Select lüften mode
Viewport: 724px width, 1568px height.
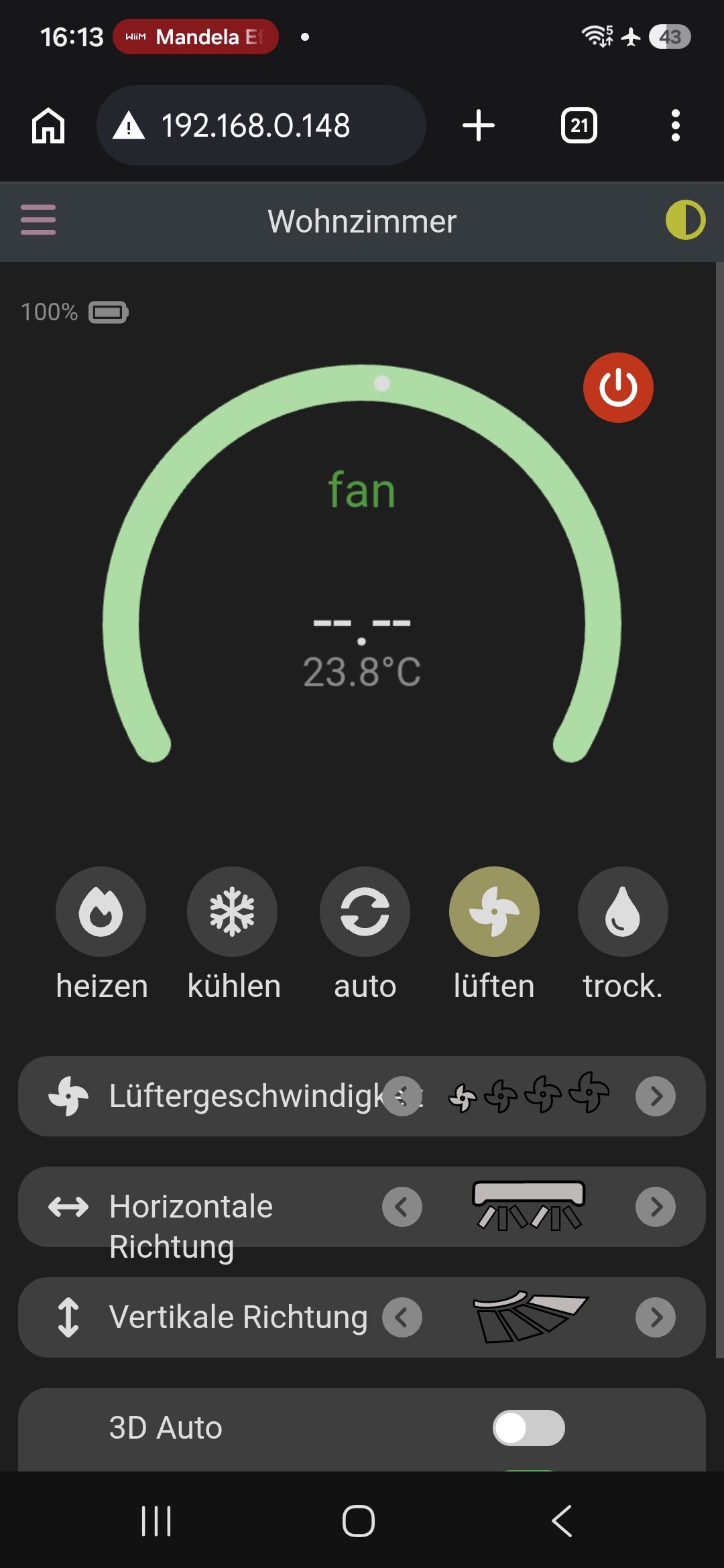pyautogui.click(x=494, y=911)
